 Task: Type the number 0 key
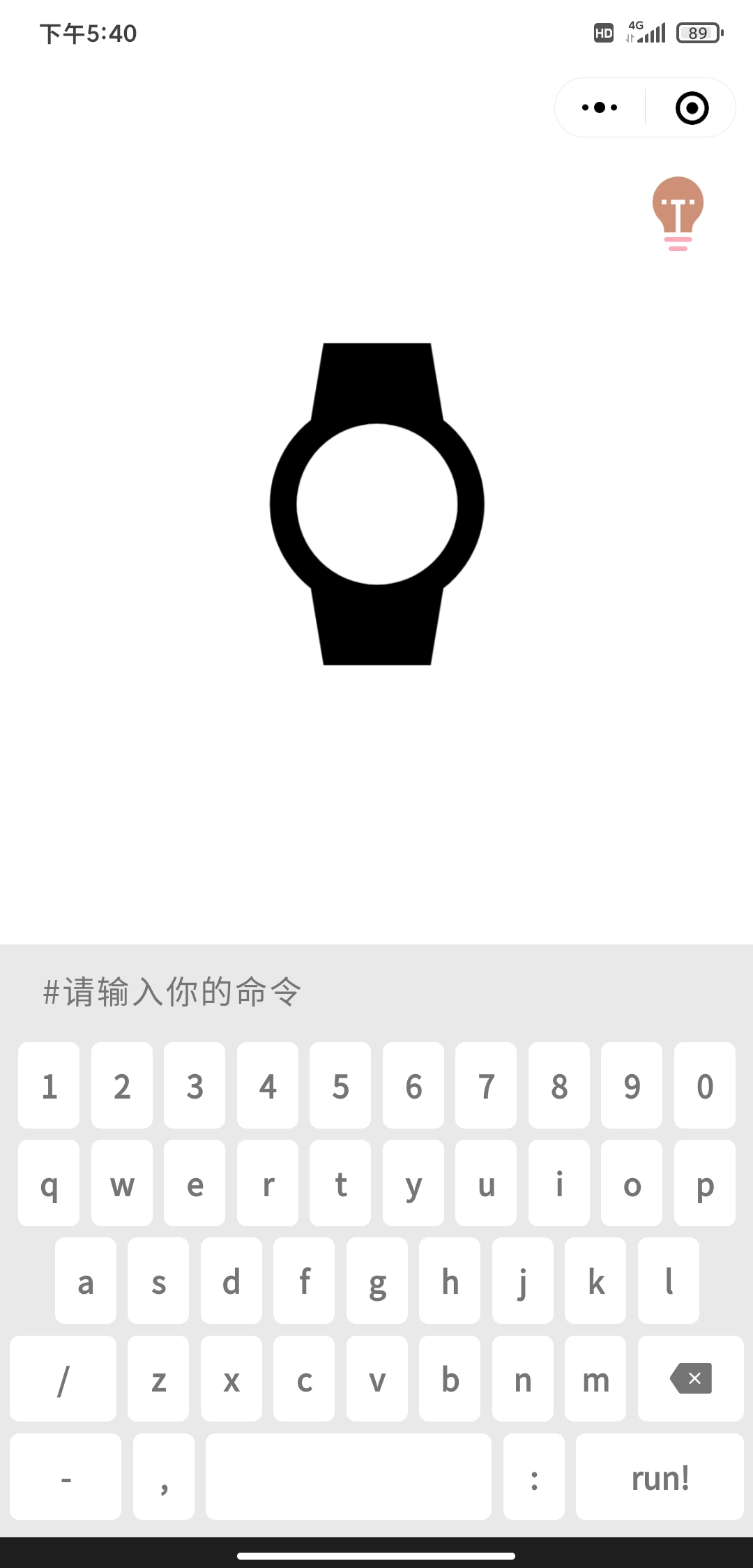pos(704,1085)
